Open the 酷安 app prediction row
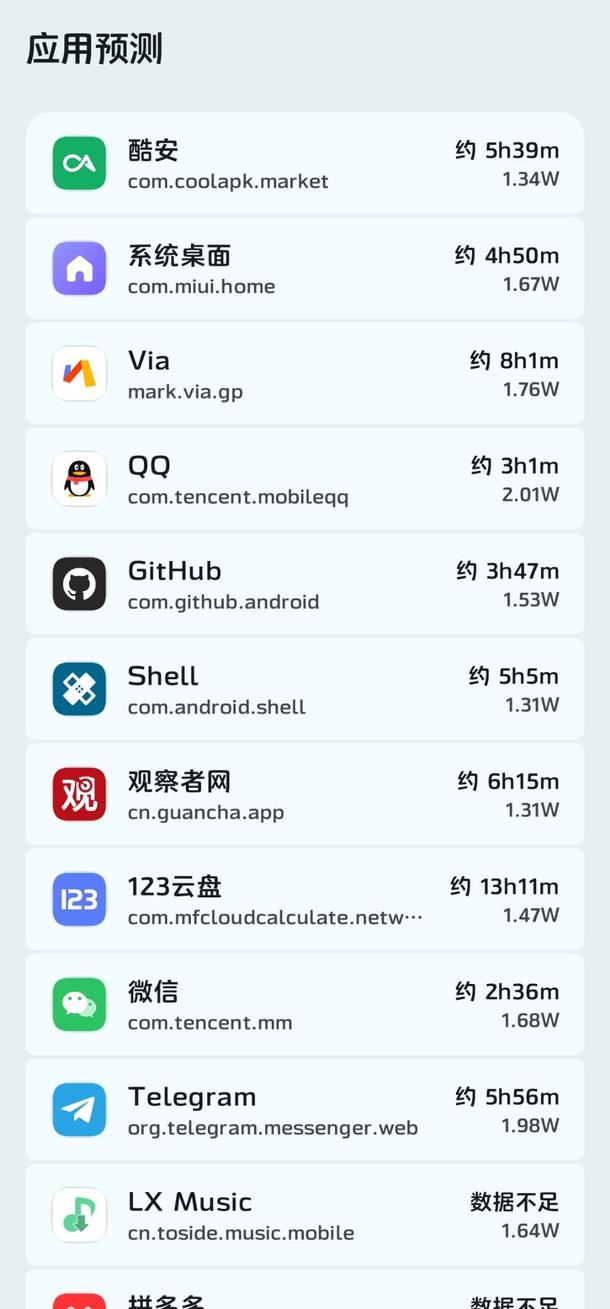This screenshot has width=610, height=1309. click(x=304, y=164)
